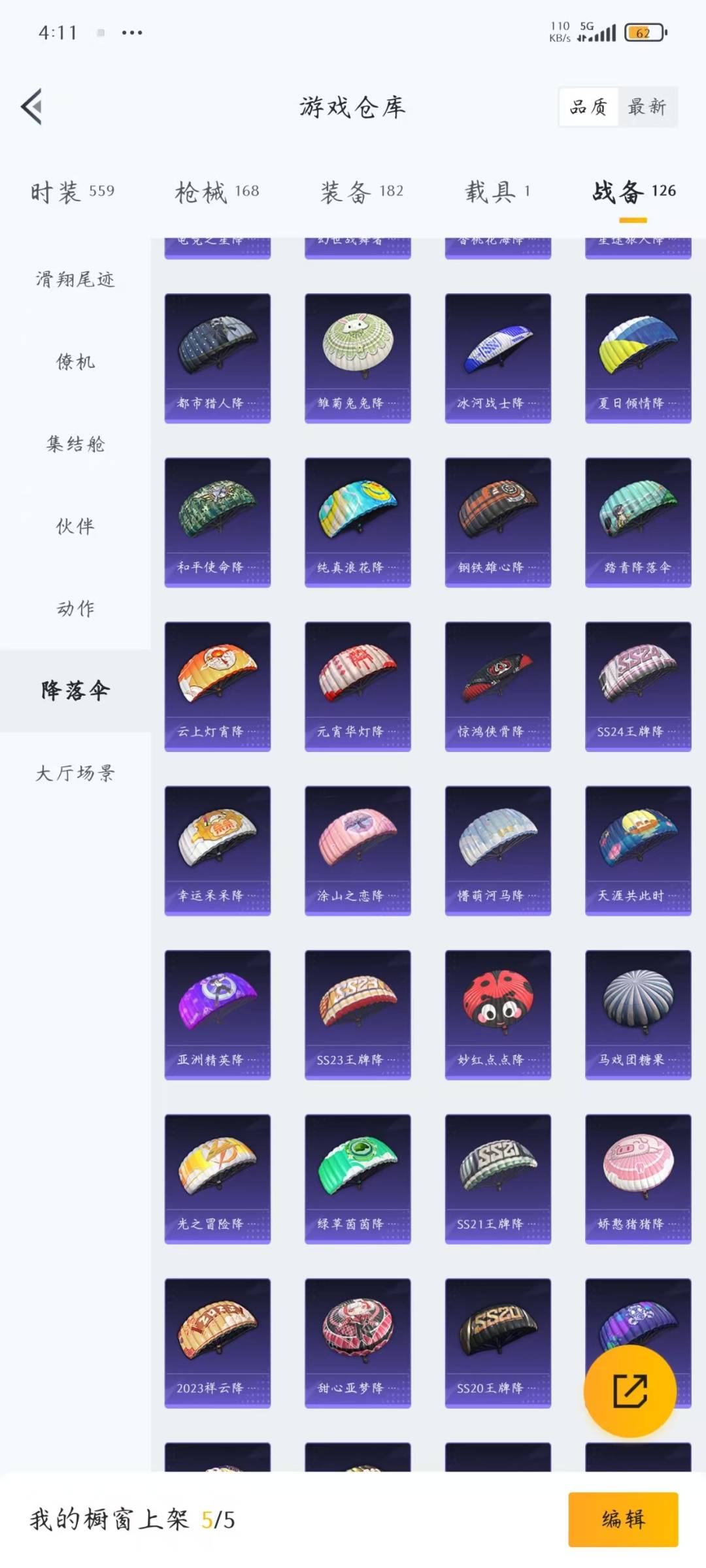This screenshot has height=1568, width=706.
Task: Open the SS20王牌降 parachute item
Action: (497, 1343)
